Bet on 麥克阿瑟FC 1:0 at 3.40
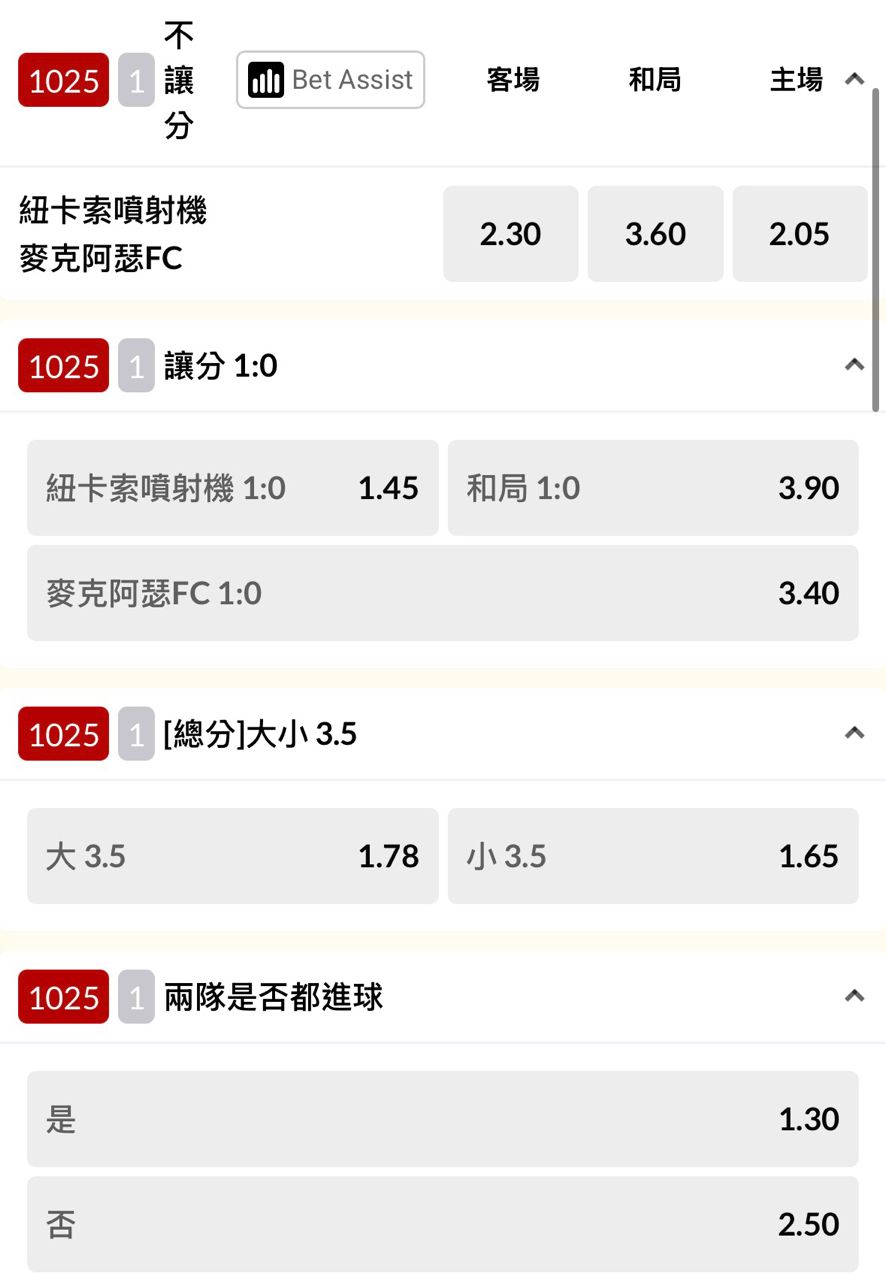This screenshot has height=1280, width=886. 442,593
